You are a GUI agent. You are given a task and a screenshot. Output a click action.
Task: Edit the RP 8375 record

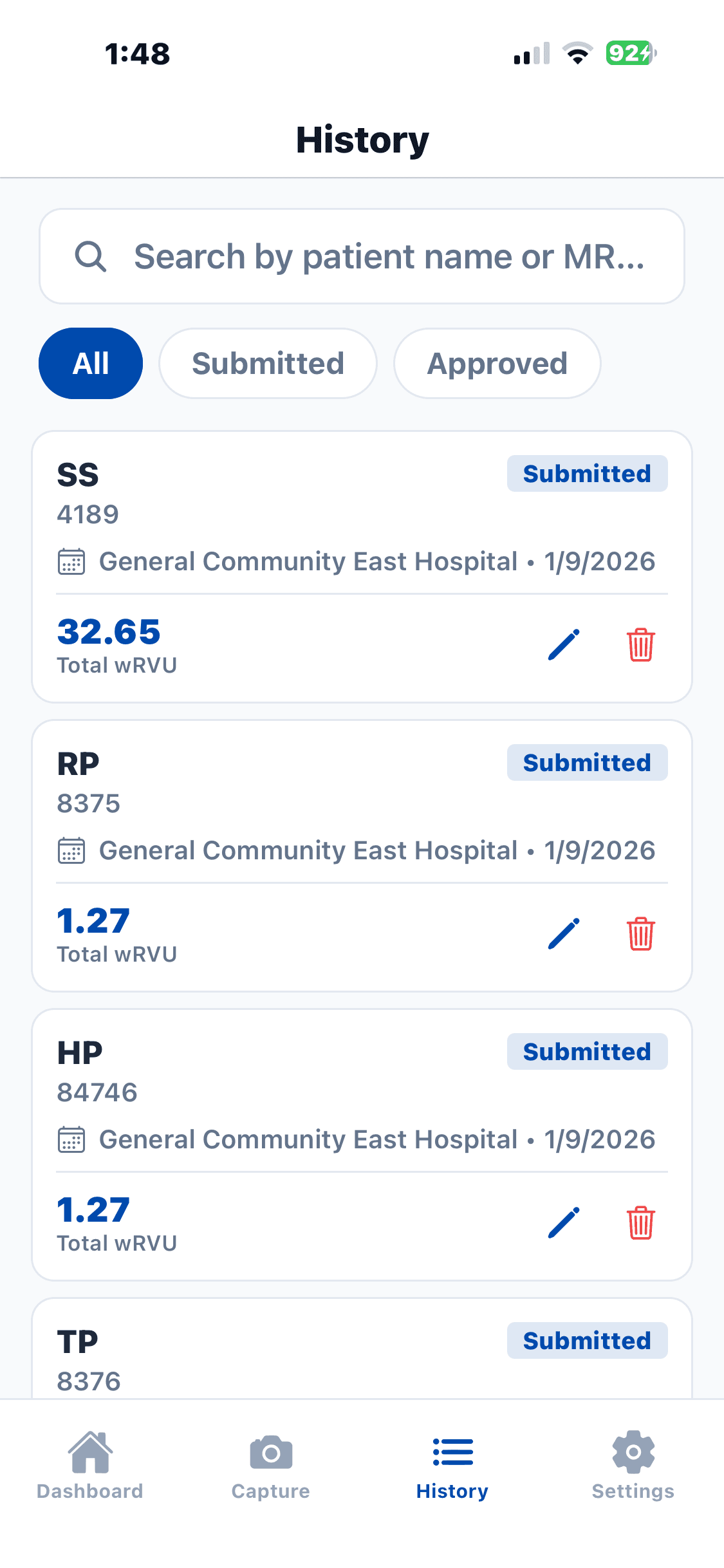click(563, 935)
